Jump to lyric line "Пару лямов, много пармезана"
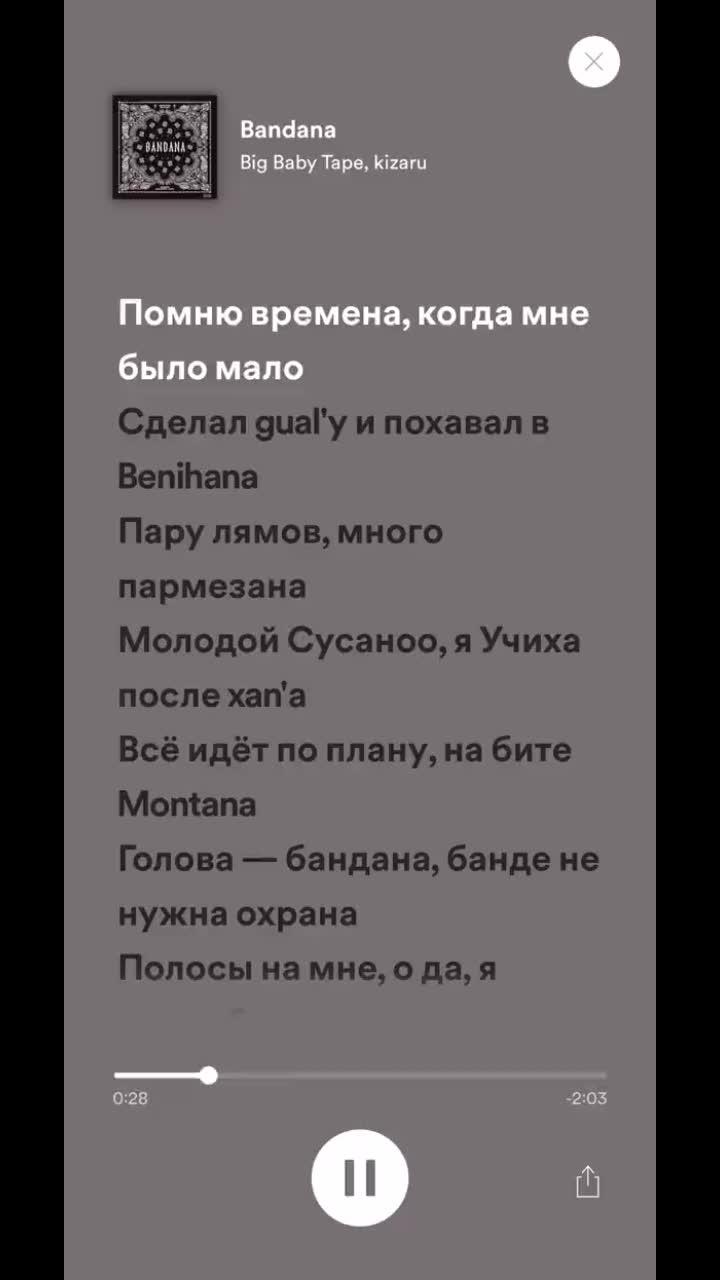The height and width of the screenshot is (1280, 720). click(280, 558)
